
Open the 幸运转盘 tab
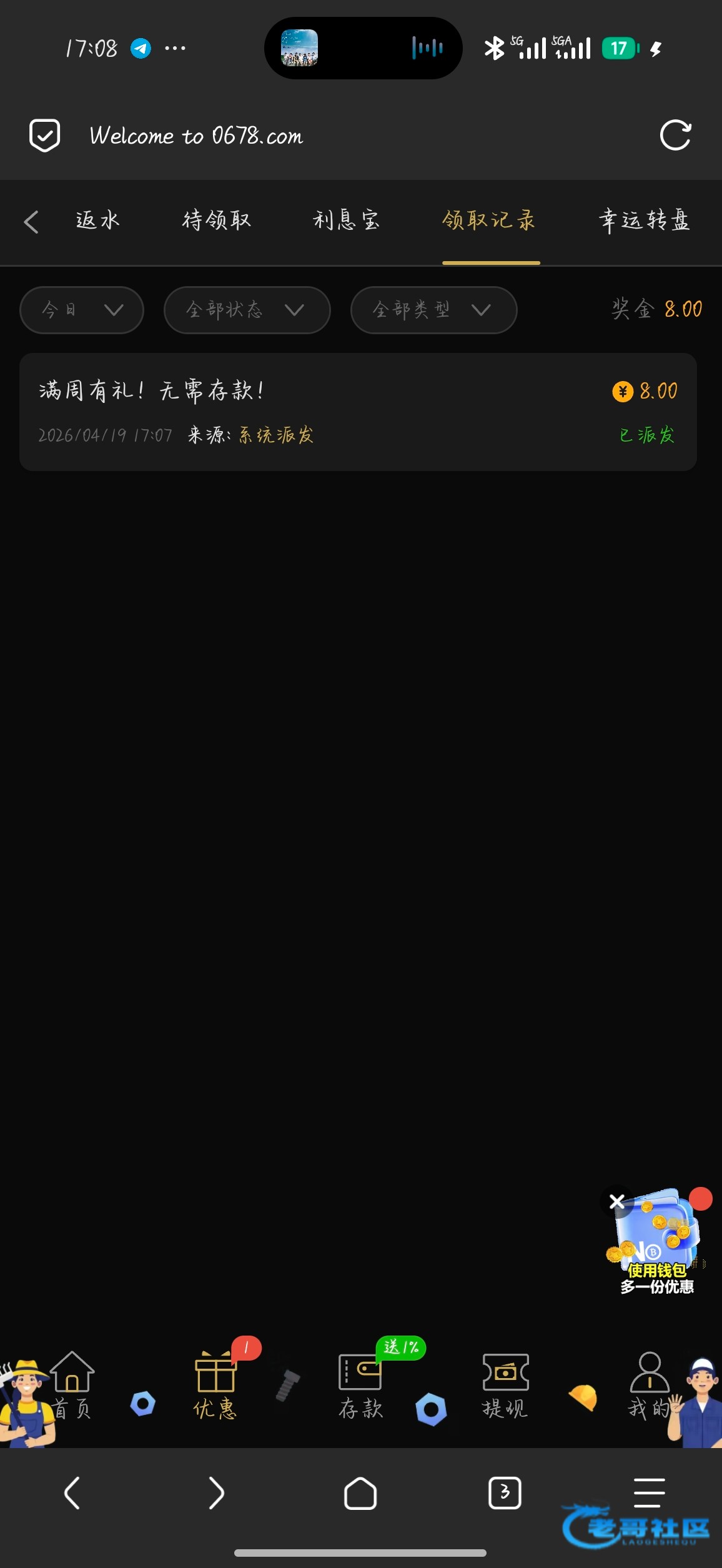(645, 221)
